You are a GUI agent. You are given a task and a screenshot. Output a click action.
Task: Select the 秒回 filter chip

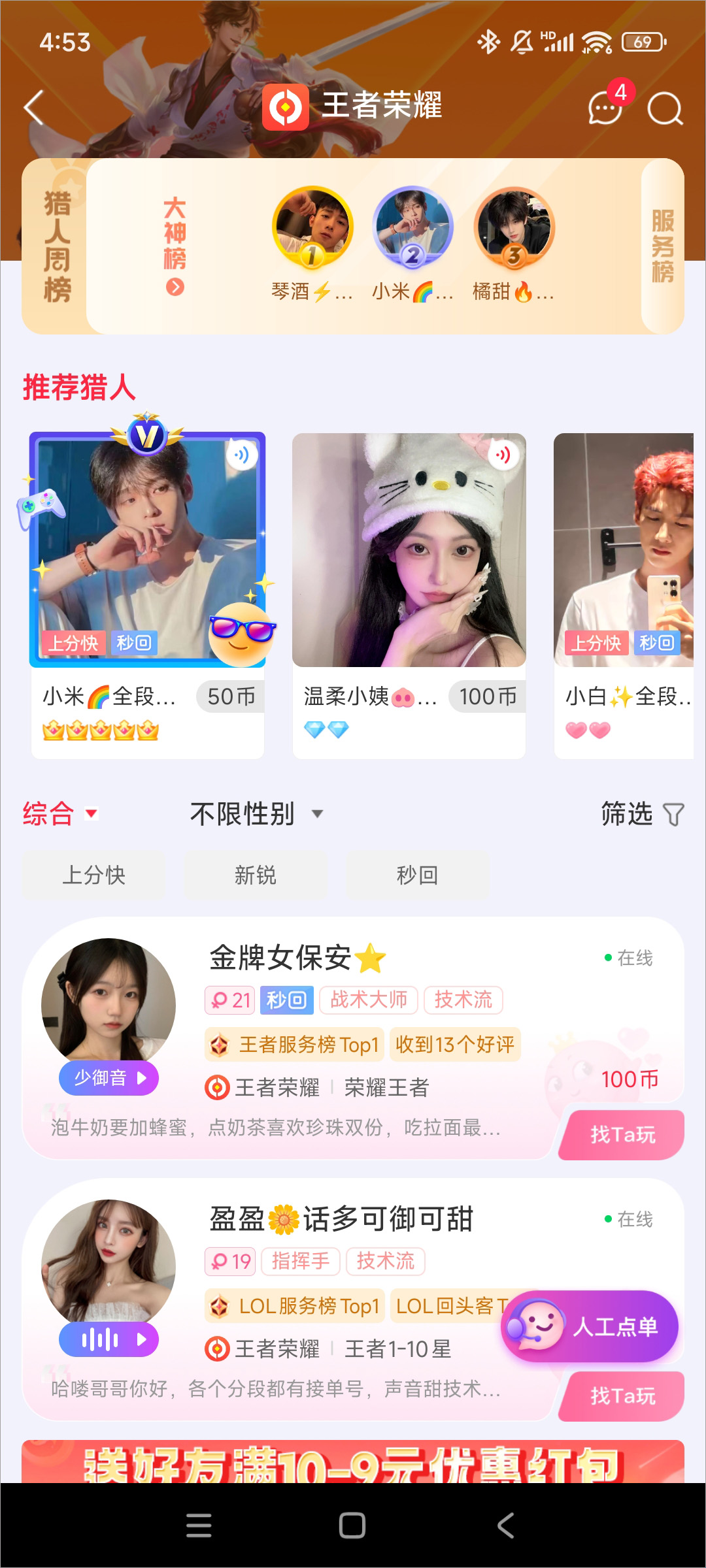(417, 875)
